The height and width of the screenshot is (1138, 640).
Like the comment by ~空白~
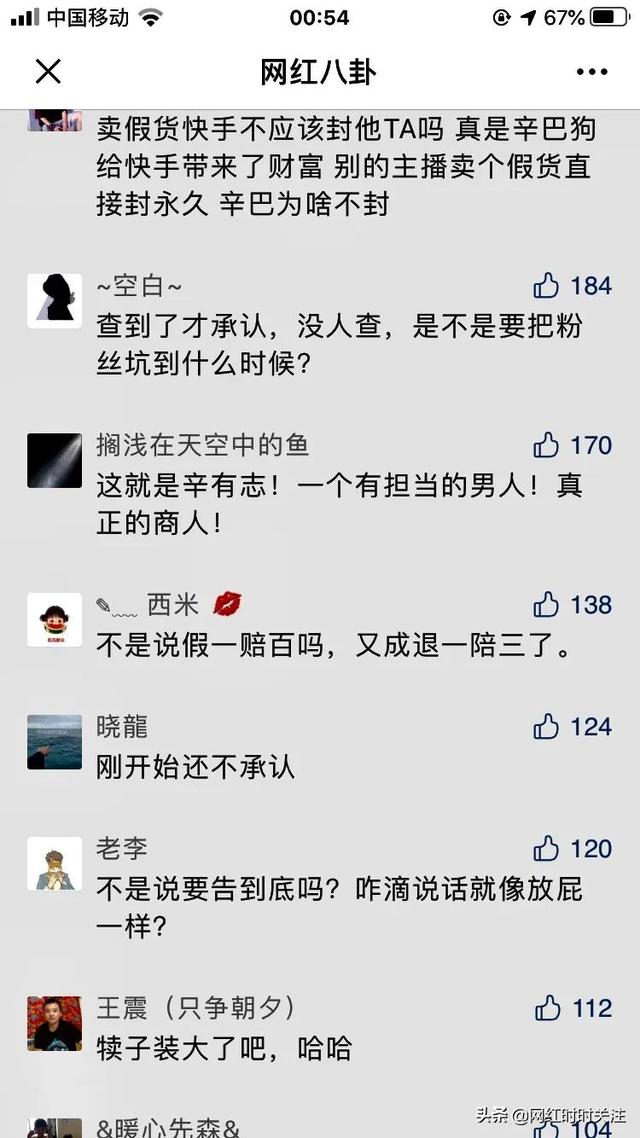pyautogui.click(x=547, y=286)
